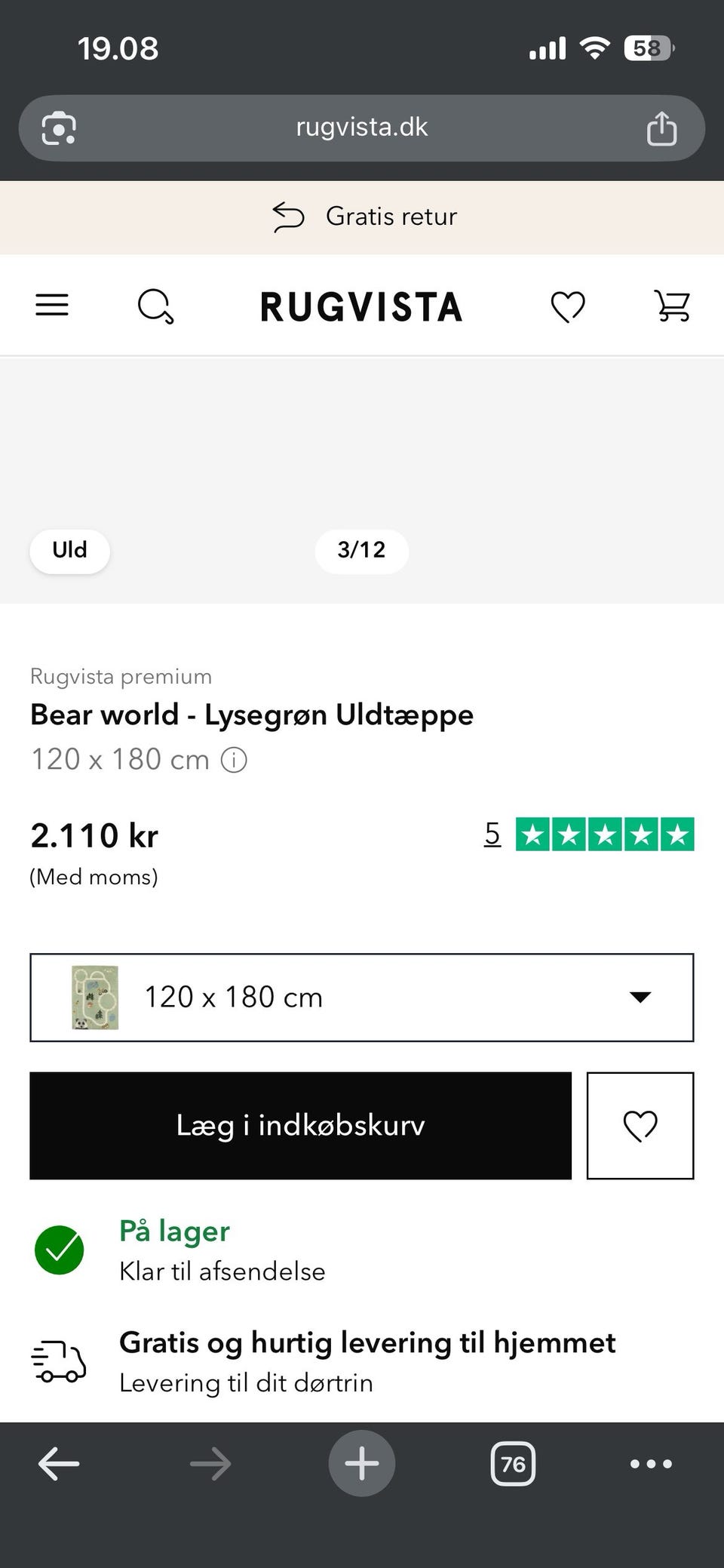Open the shopping cart icon
724x1568 pixels.
click(670, 305)
